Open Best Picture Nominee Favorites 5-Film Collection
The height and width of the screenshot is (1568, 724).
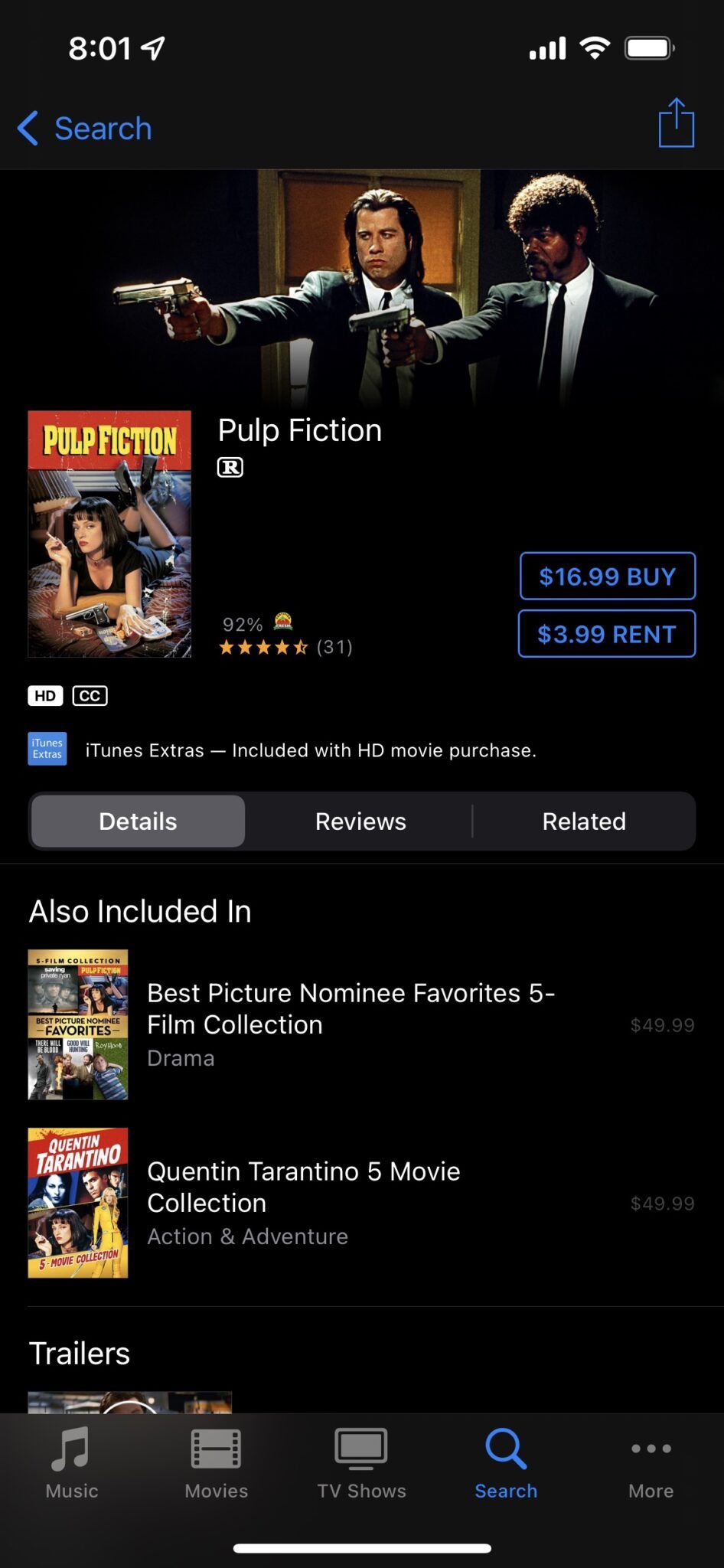[362, 1024]
